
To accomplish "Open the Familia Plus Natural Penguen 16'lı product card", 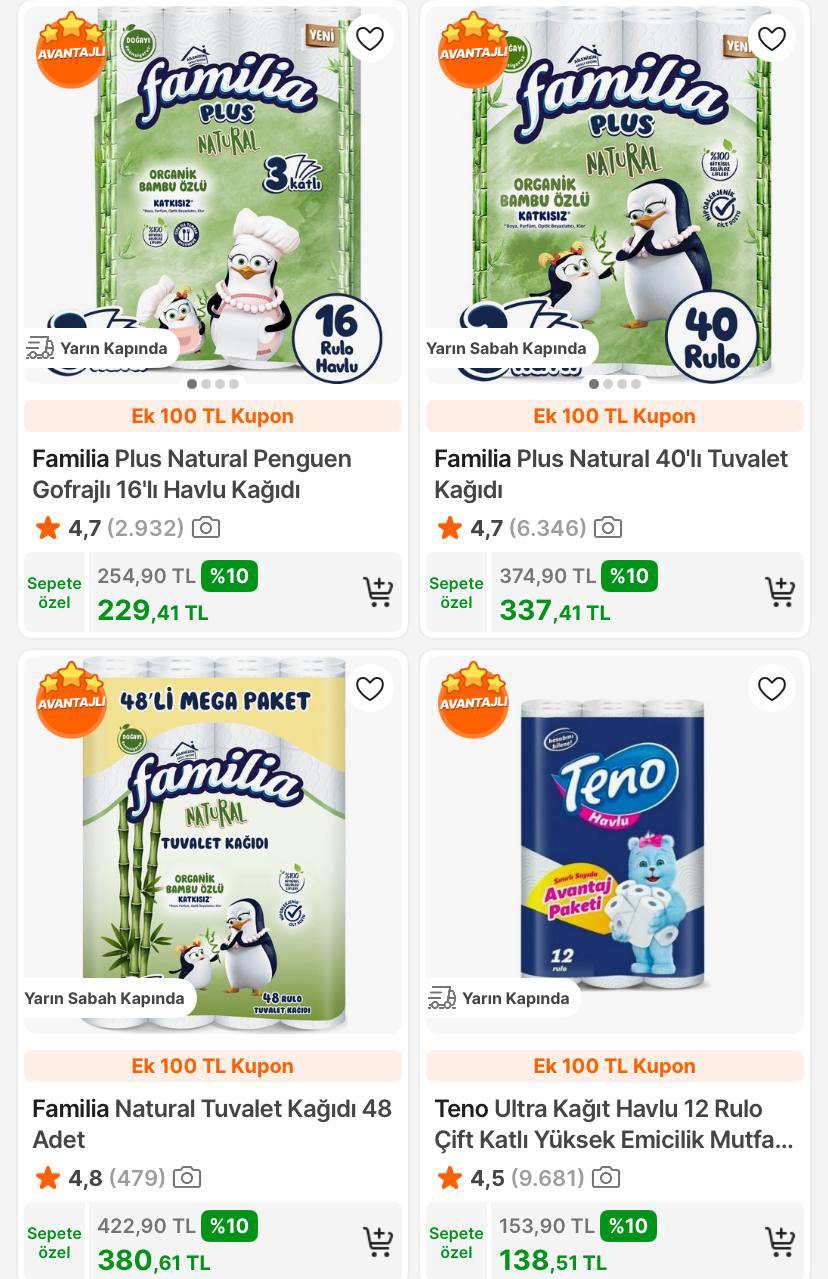I will 192,474.
